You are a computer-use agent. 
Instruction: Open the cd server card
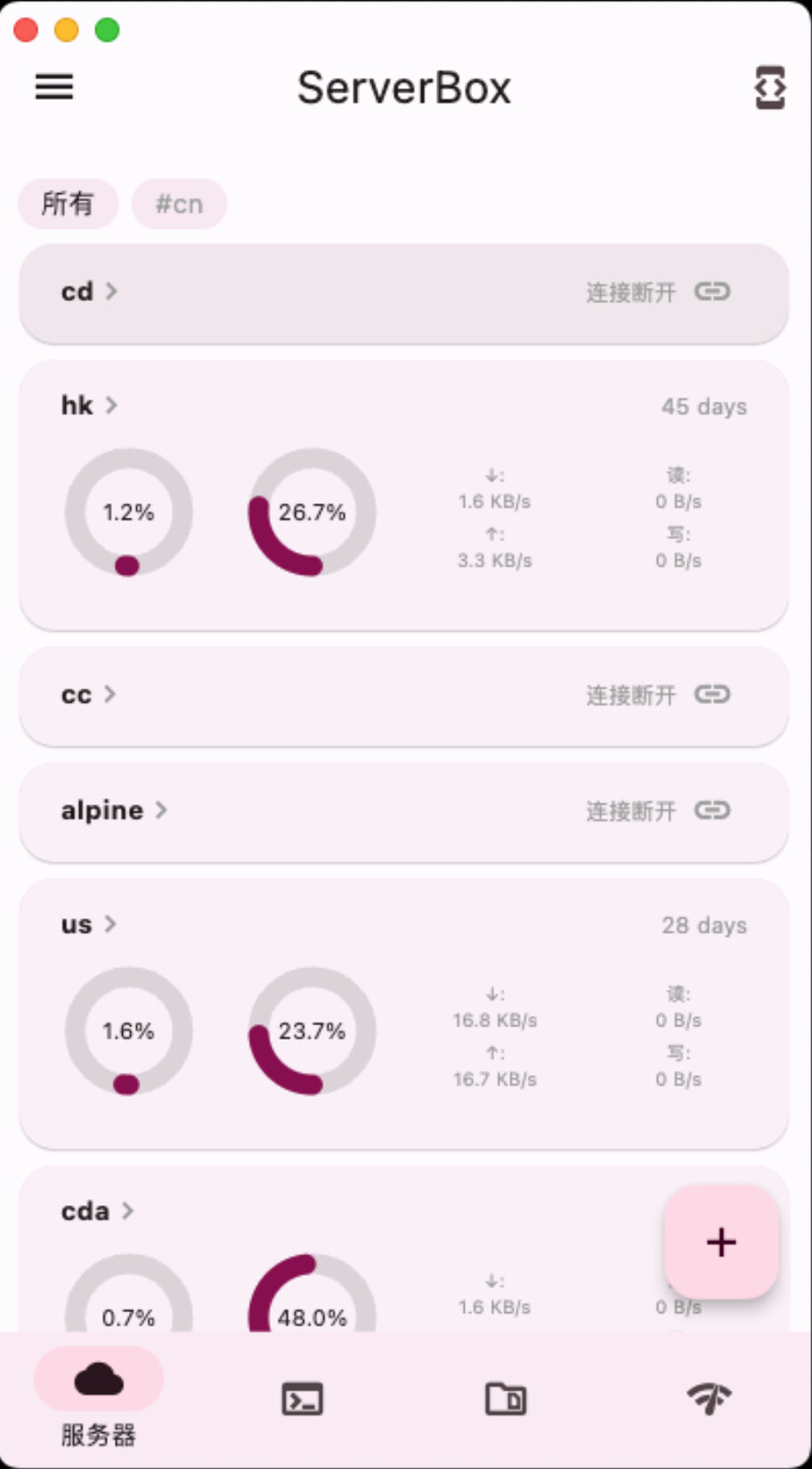click(404, 292)
